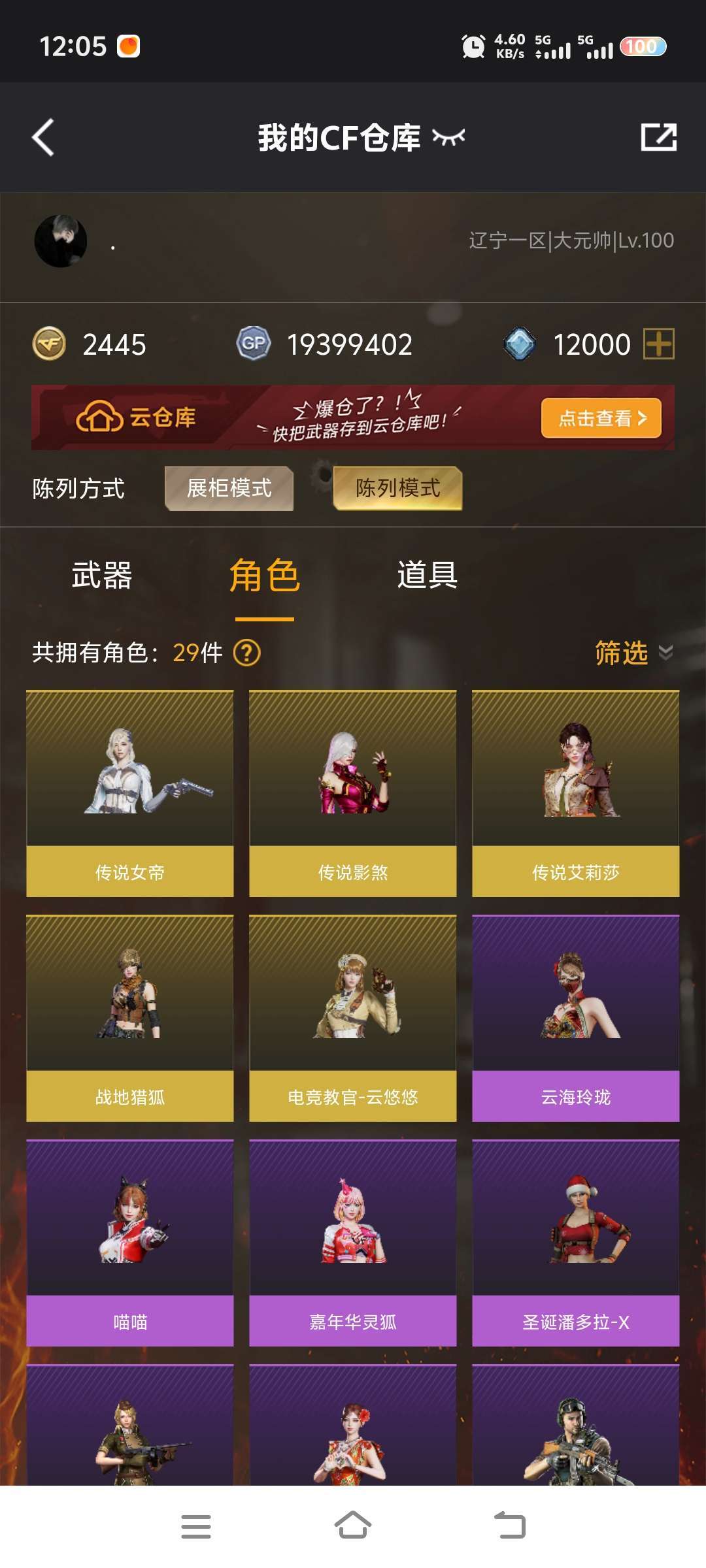Open the 传说影煞 character card
706x1568 pixels.
tap(353, 793)
